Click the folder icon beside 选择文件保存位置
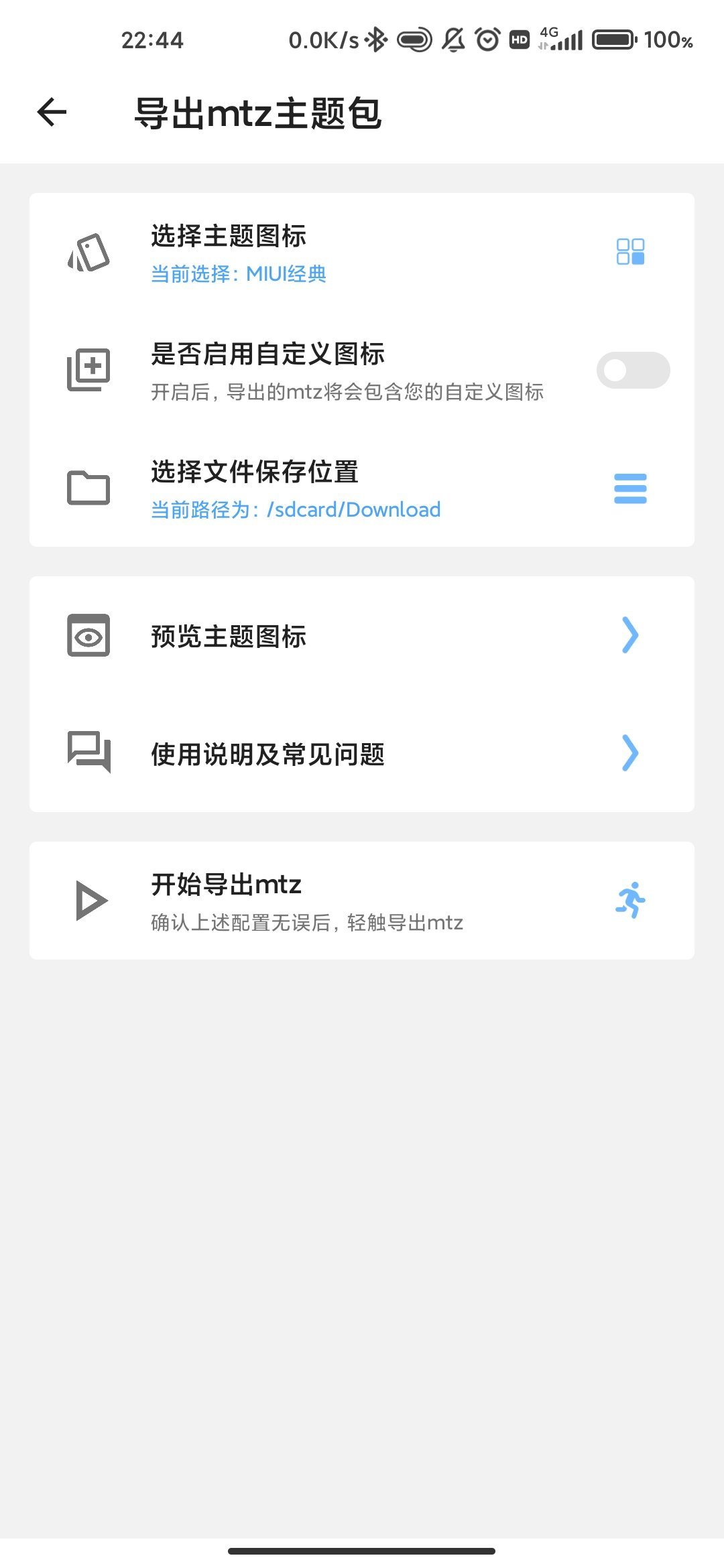724x1568 pixels. pyautogui.click(x=89, y=488)
